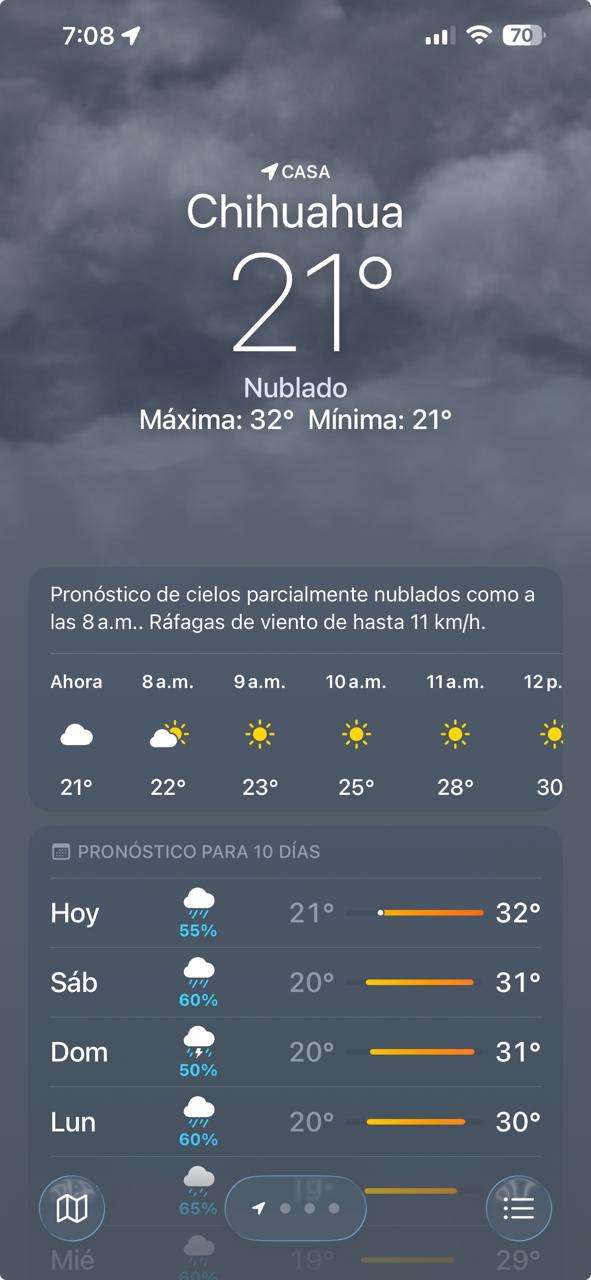591x1280 pixels.
Task: Open Lun daily forecast row
Action: [295, 1122]
